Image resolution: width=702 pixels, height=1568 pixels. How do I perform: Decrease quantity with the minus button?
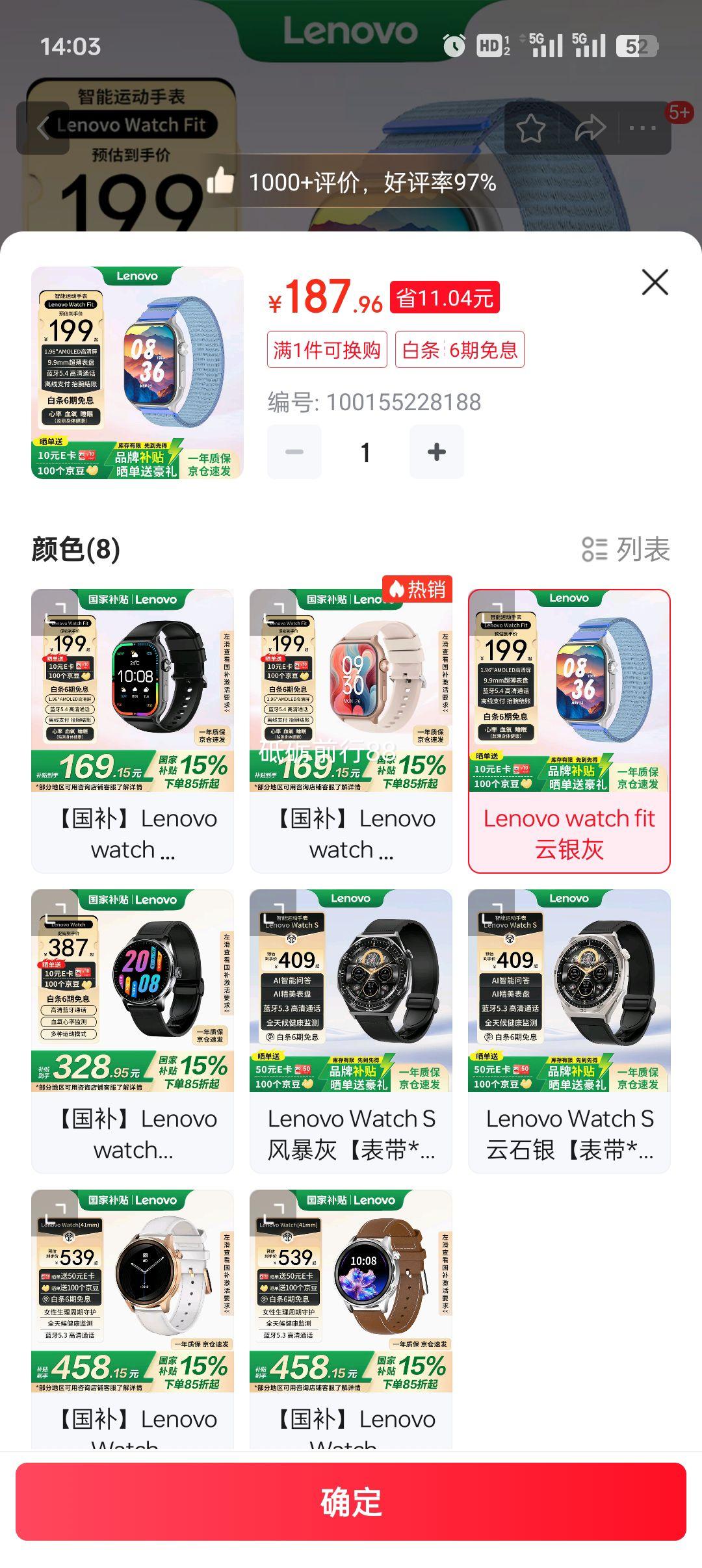[294, 452]
